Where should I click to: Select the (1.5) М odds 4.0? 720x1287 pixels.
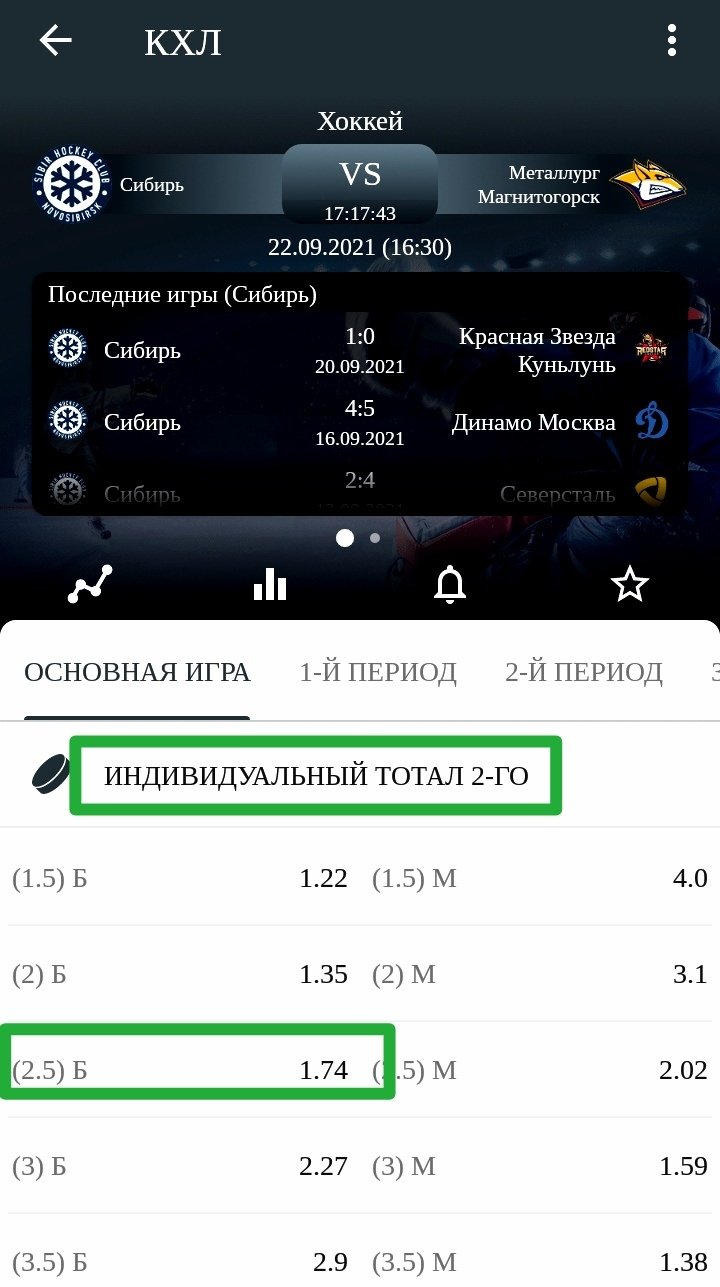point(540,878)
